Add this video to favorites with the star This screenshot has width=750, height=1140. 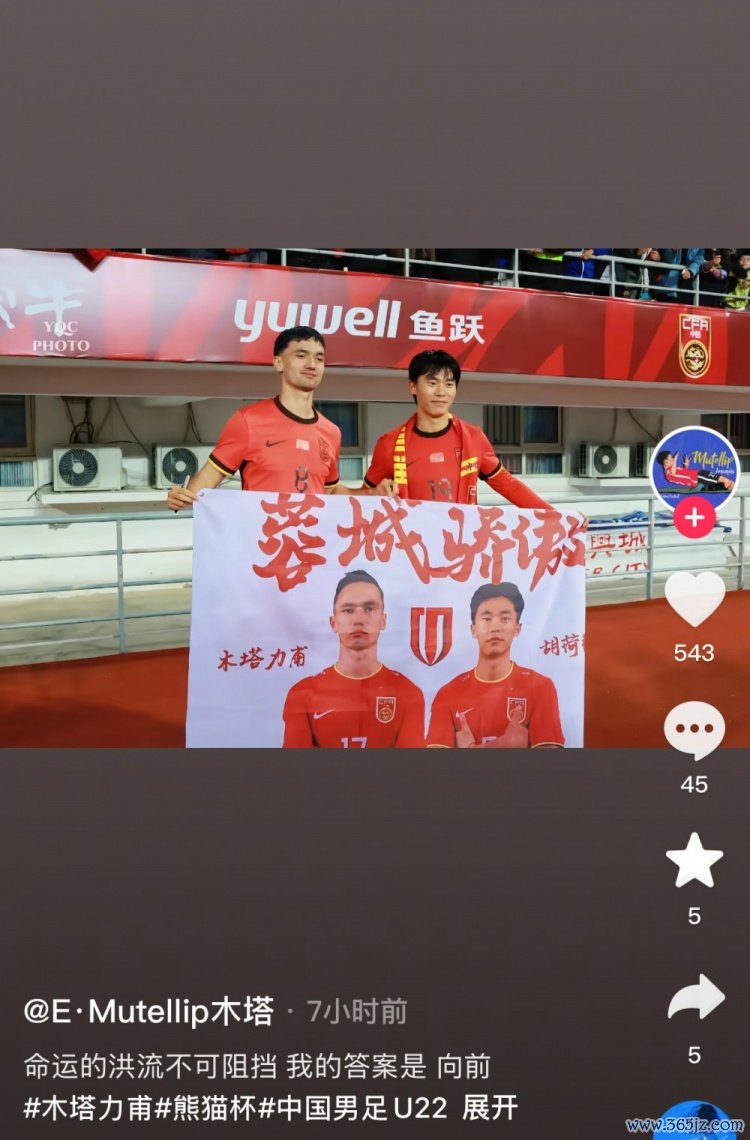(694, 861)
